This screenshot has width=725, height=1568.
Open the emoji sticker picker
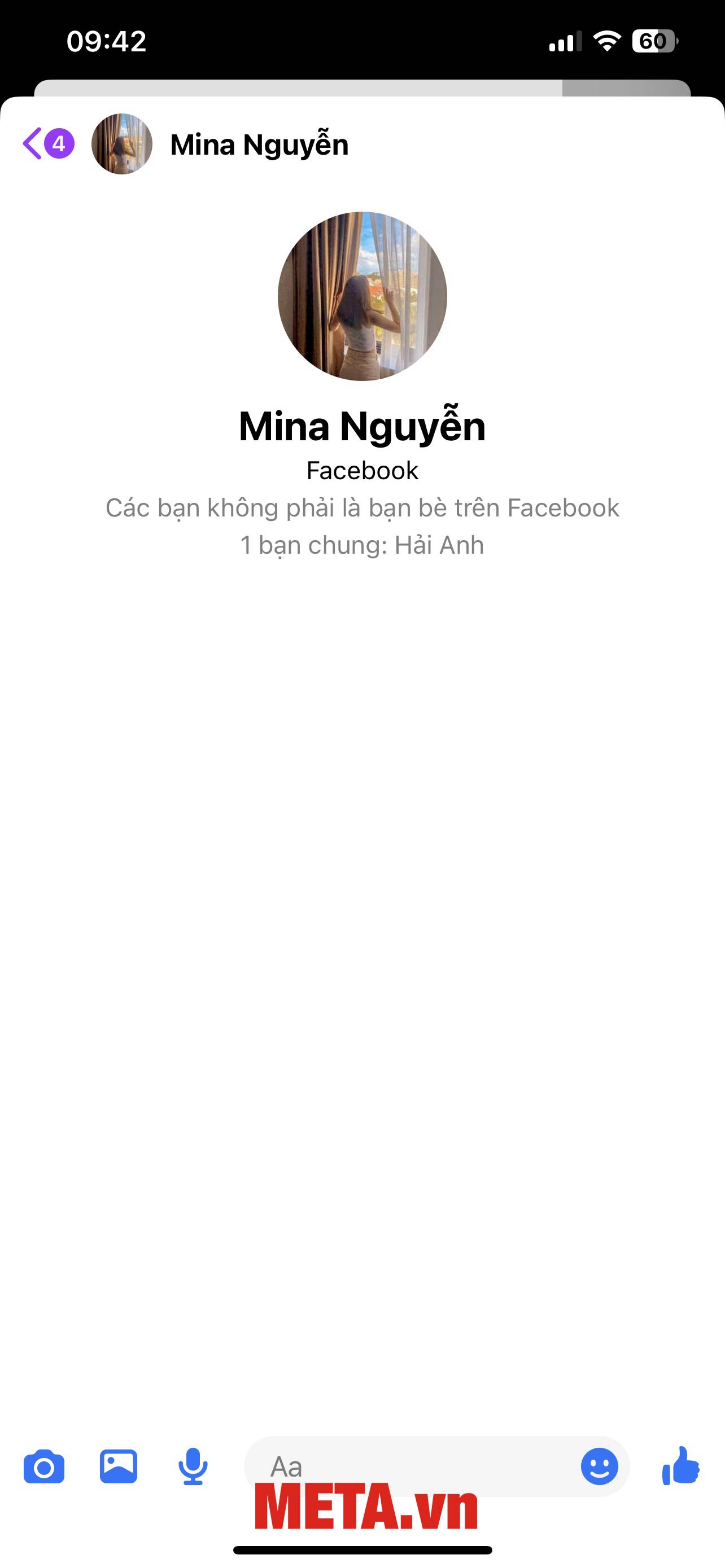point(599,1467)
